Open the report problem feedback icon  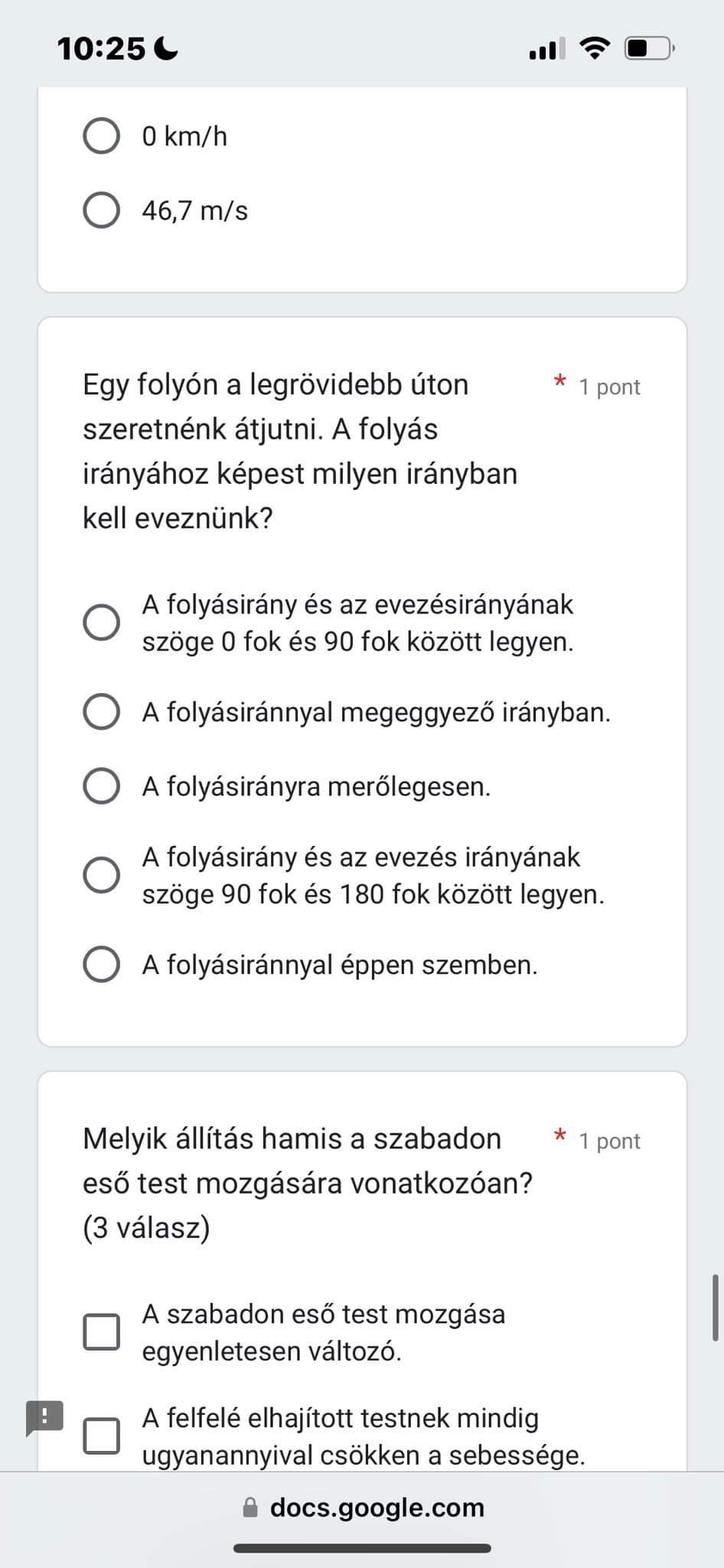coord(44,1417)
